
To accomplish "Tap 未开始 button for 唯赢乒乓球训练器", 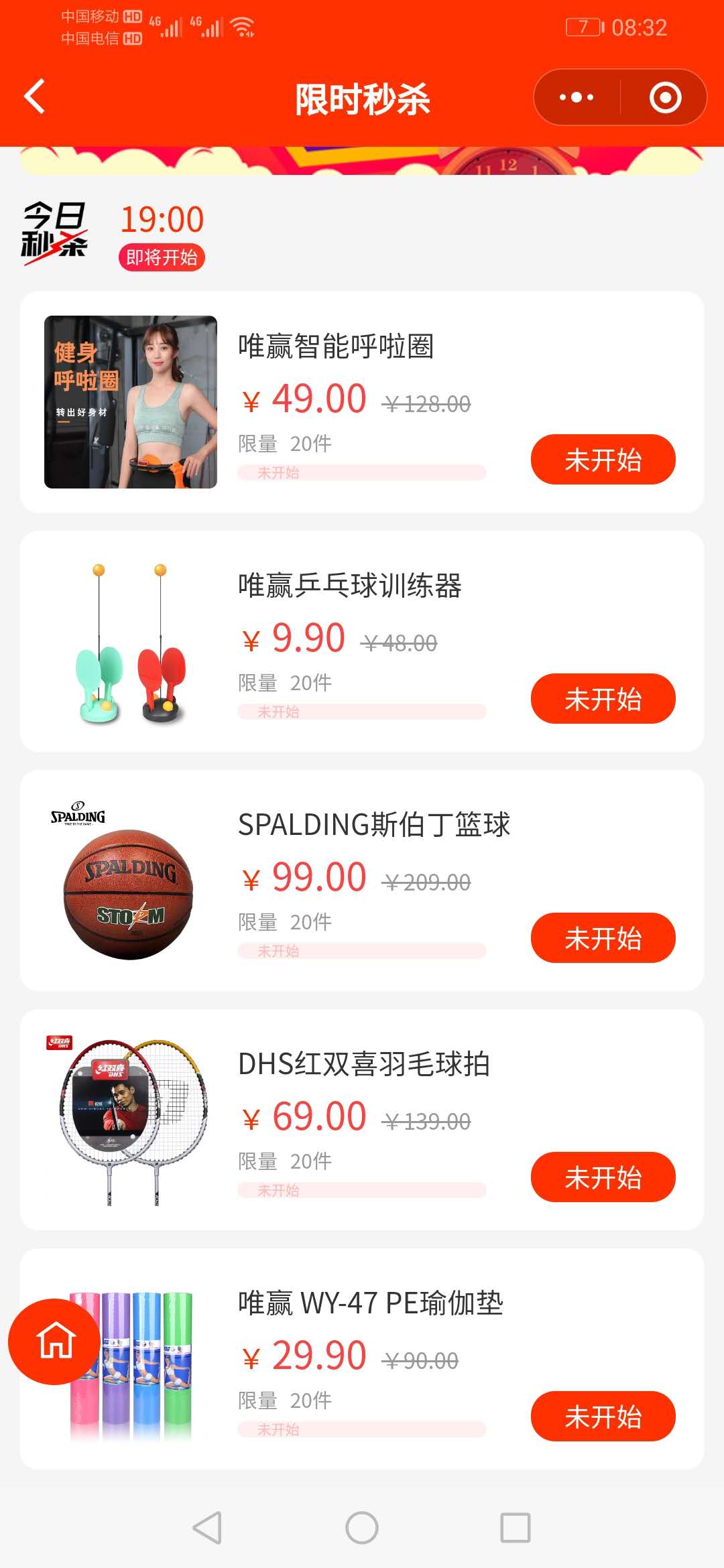I will (x=603, y=699).
